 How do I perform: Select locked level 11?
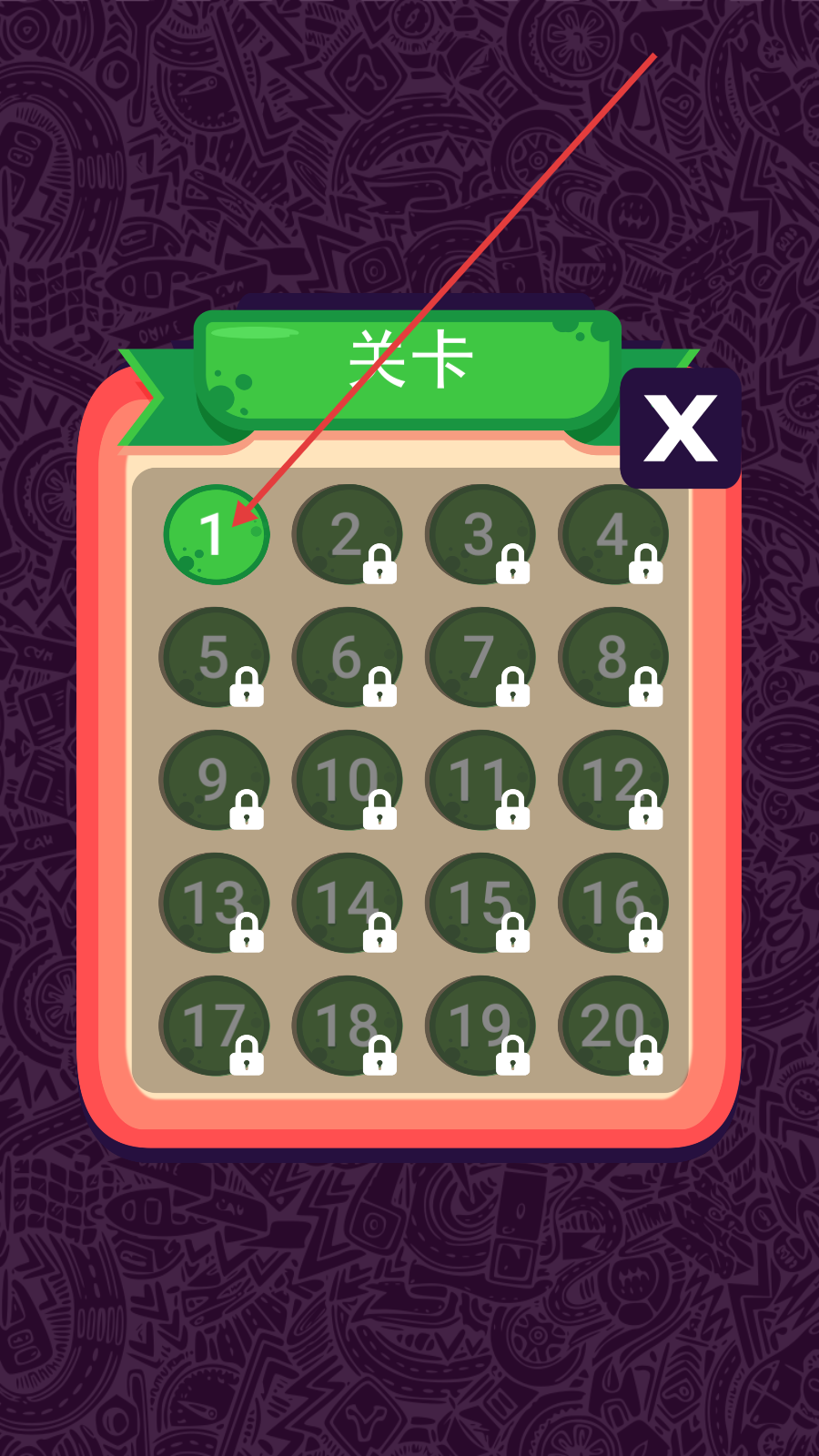coord(480,780)
